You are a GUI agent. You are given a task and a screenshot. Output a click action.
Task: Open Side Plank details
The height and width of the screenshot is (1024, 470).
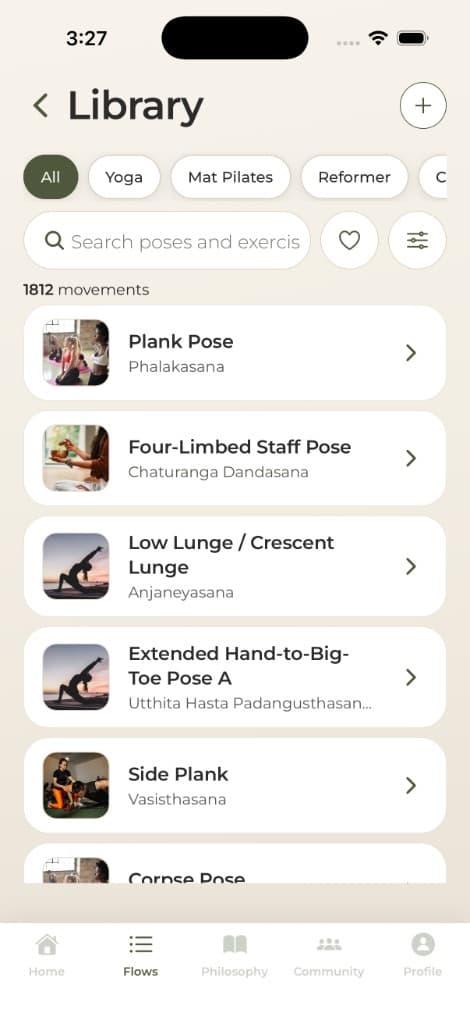235,786
